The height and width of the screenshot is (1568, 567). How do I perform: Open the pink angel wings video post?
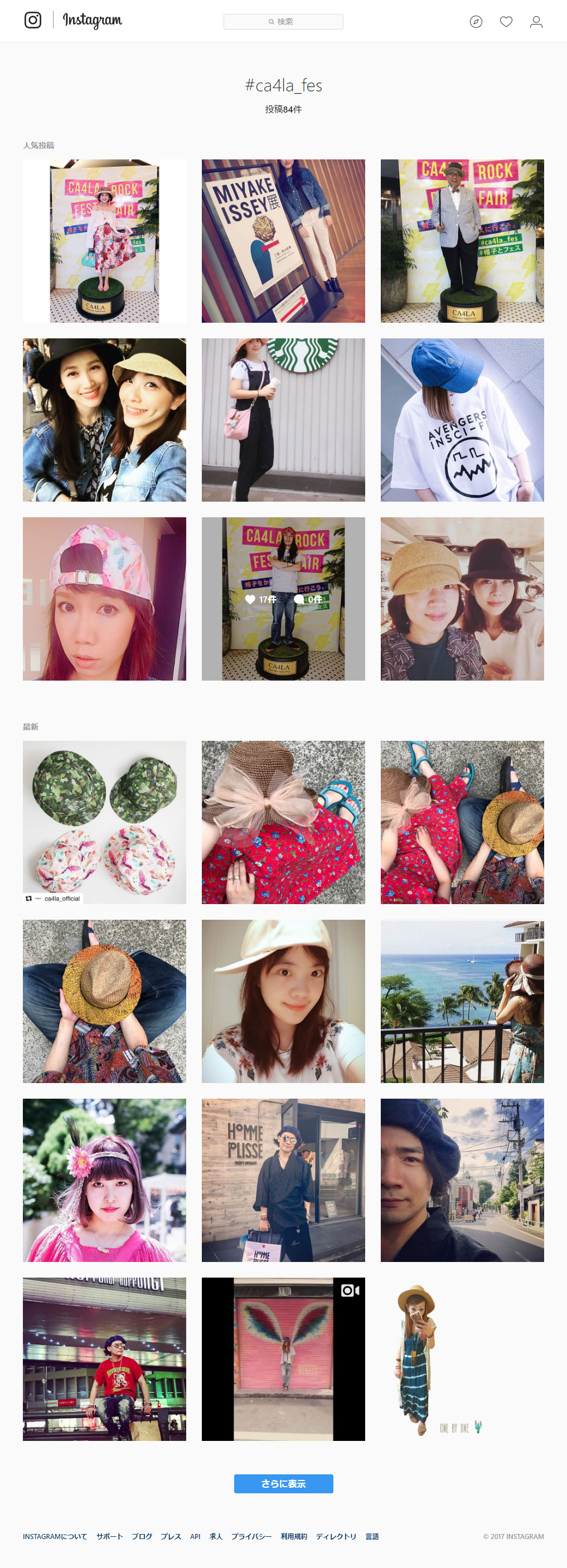click(x=283, y=1359)
